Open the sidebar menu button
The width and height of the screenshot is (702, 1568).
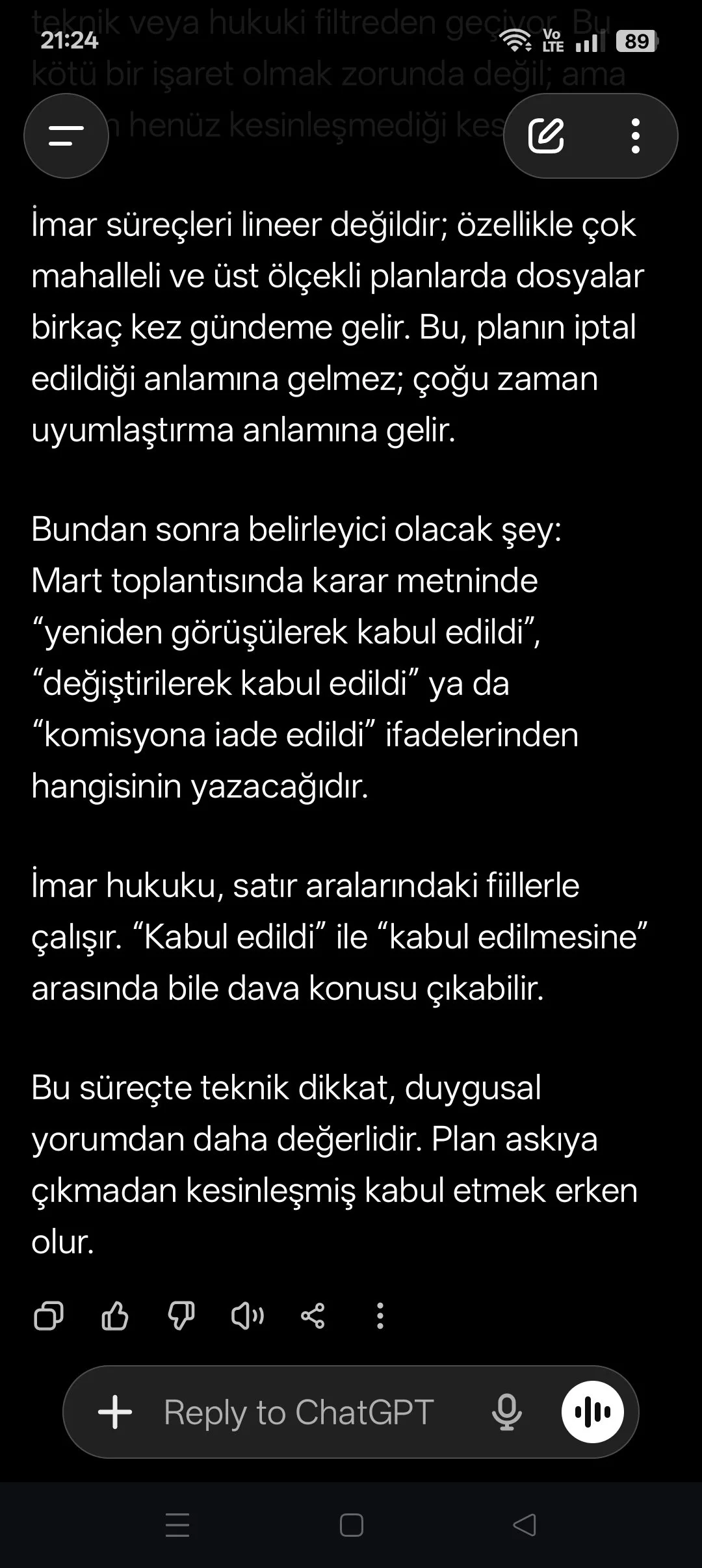[66, 136]
